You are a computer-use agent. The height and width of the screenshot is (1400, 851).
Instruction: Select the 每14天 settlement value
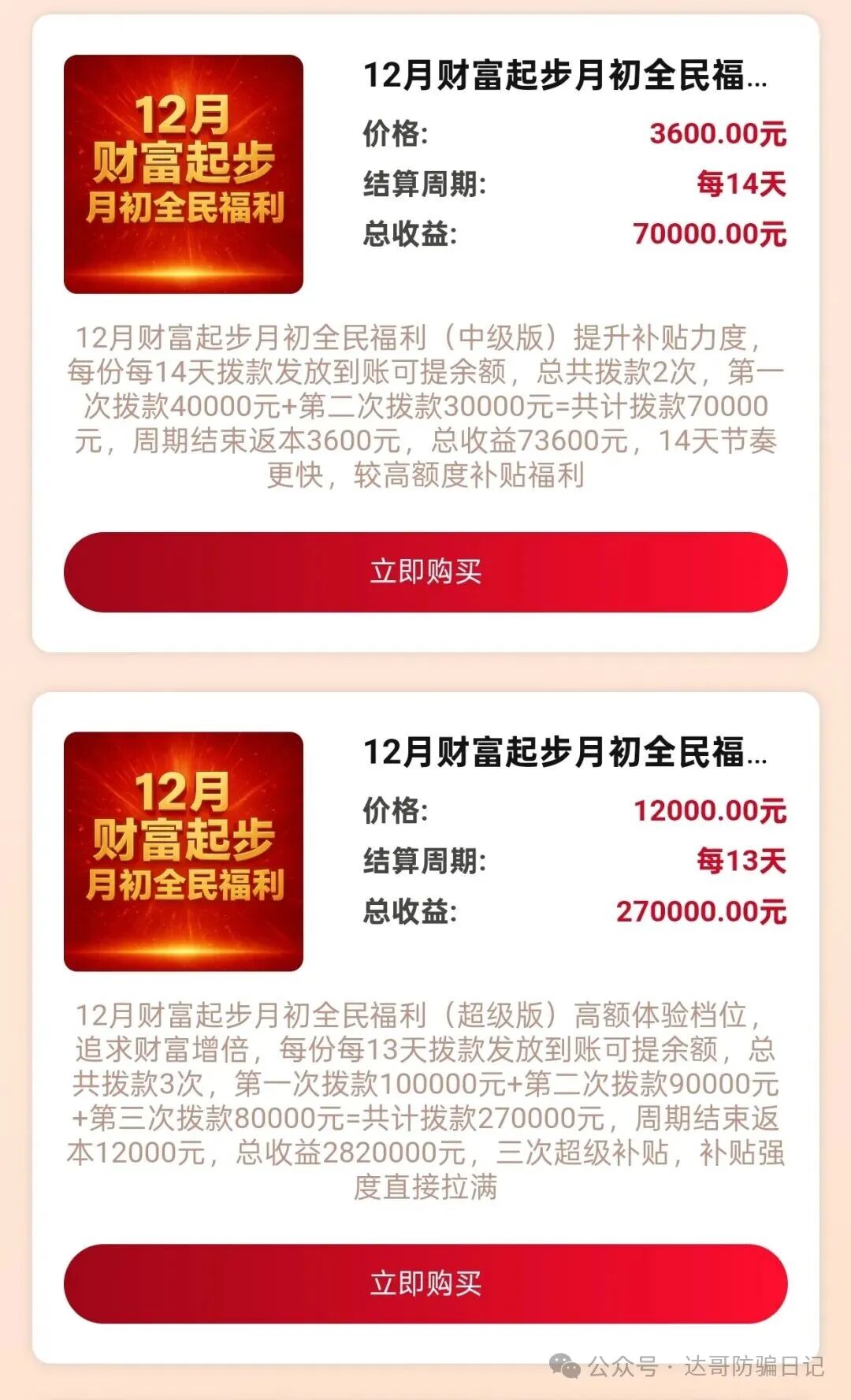(x=742, y=181)
